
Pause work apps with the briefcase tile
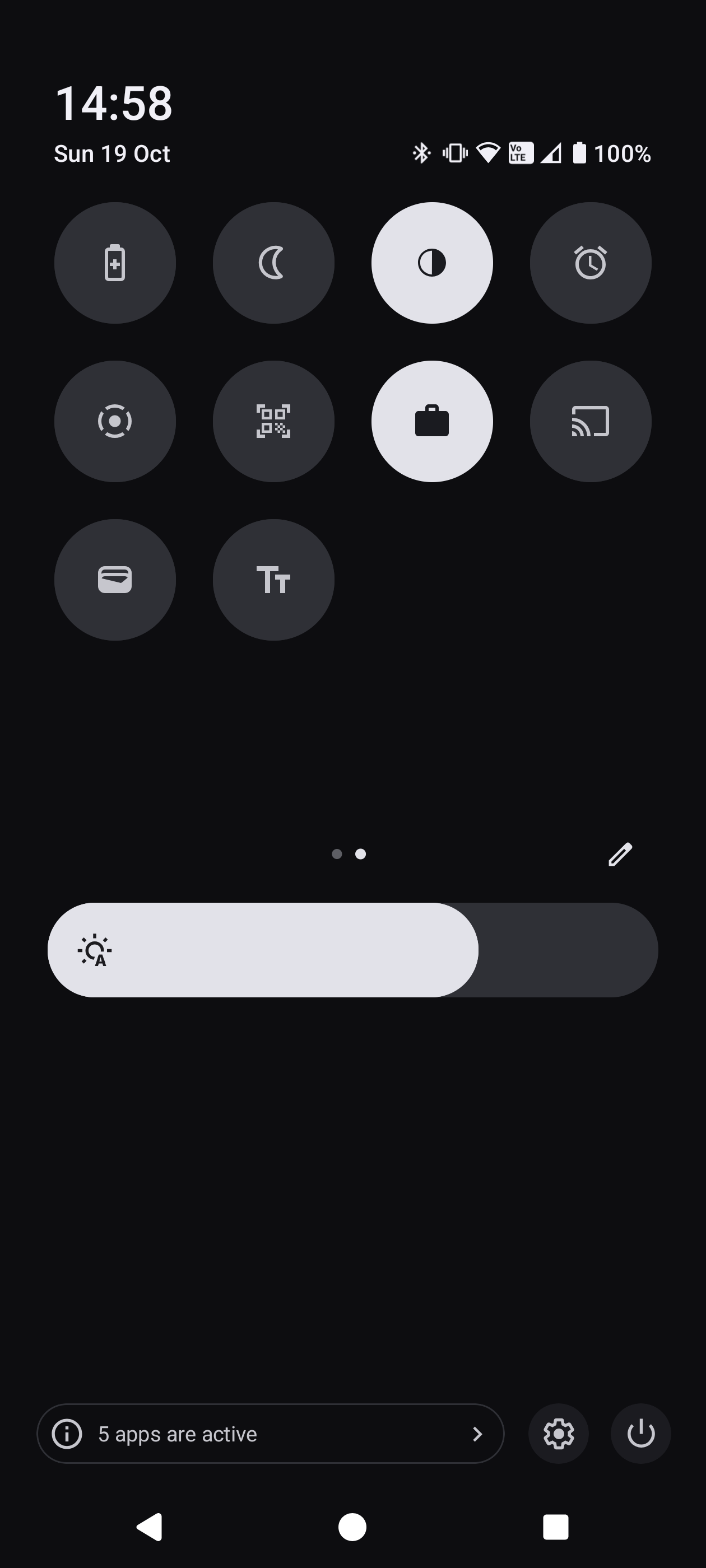point(432,421)
